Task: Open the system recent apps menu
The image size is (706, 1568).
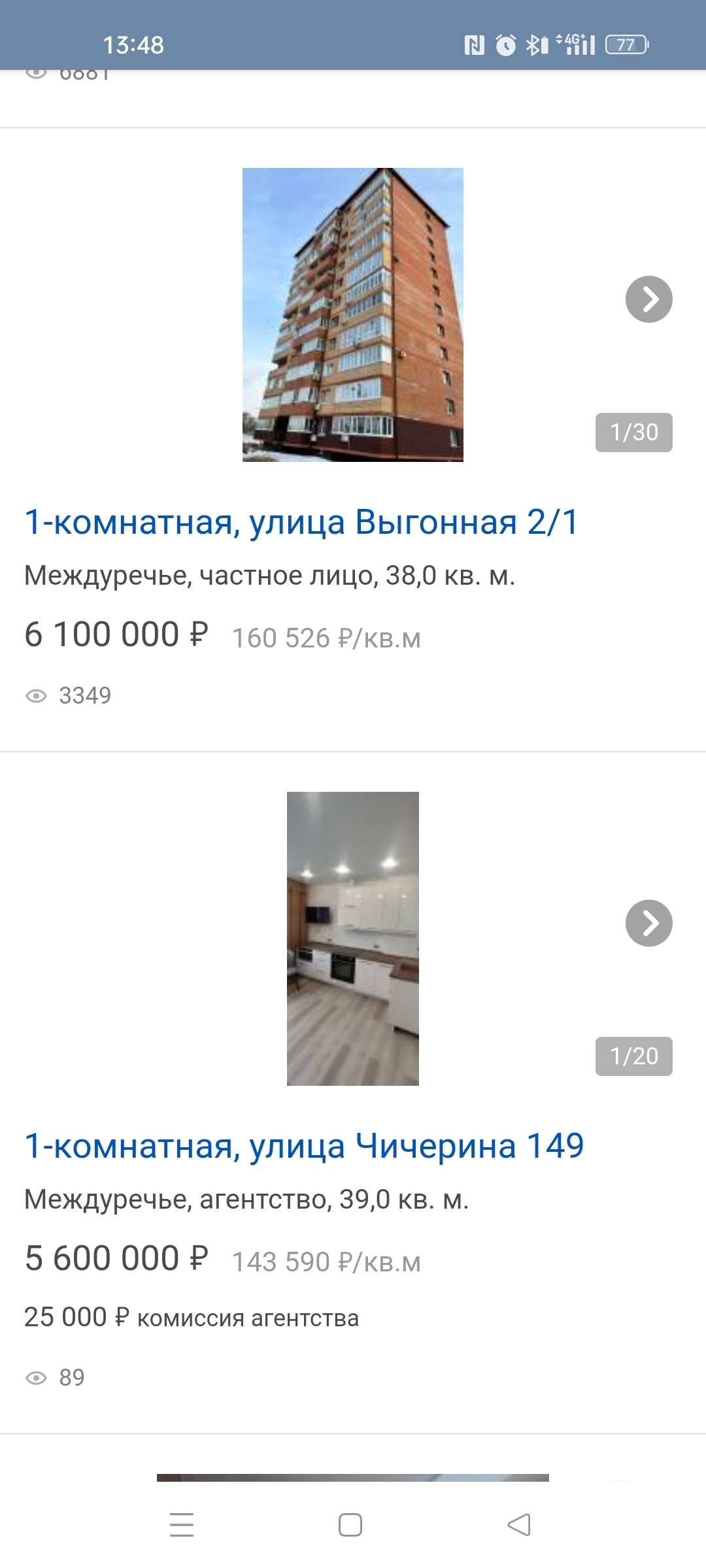Action: tap(182, 1525)
